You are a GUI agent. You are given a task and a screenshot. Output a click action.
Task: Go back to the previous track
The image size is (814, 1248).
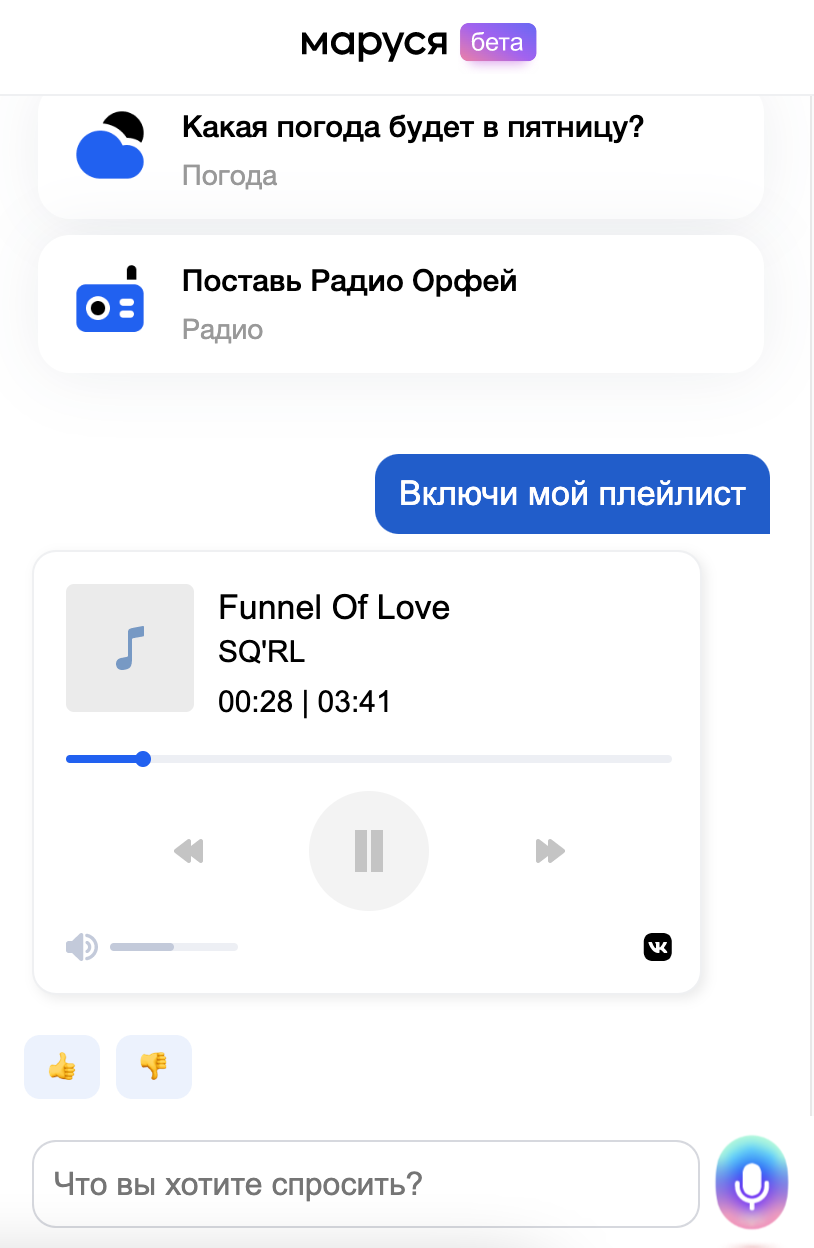[x=188, y=851]
